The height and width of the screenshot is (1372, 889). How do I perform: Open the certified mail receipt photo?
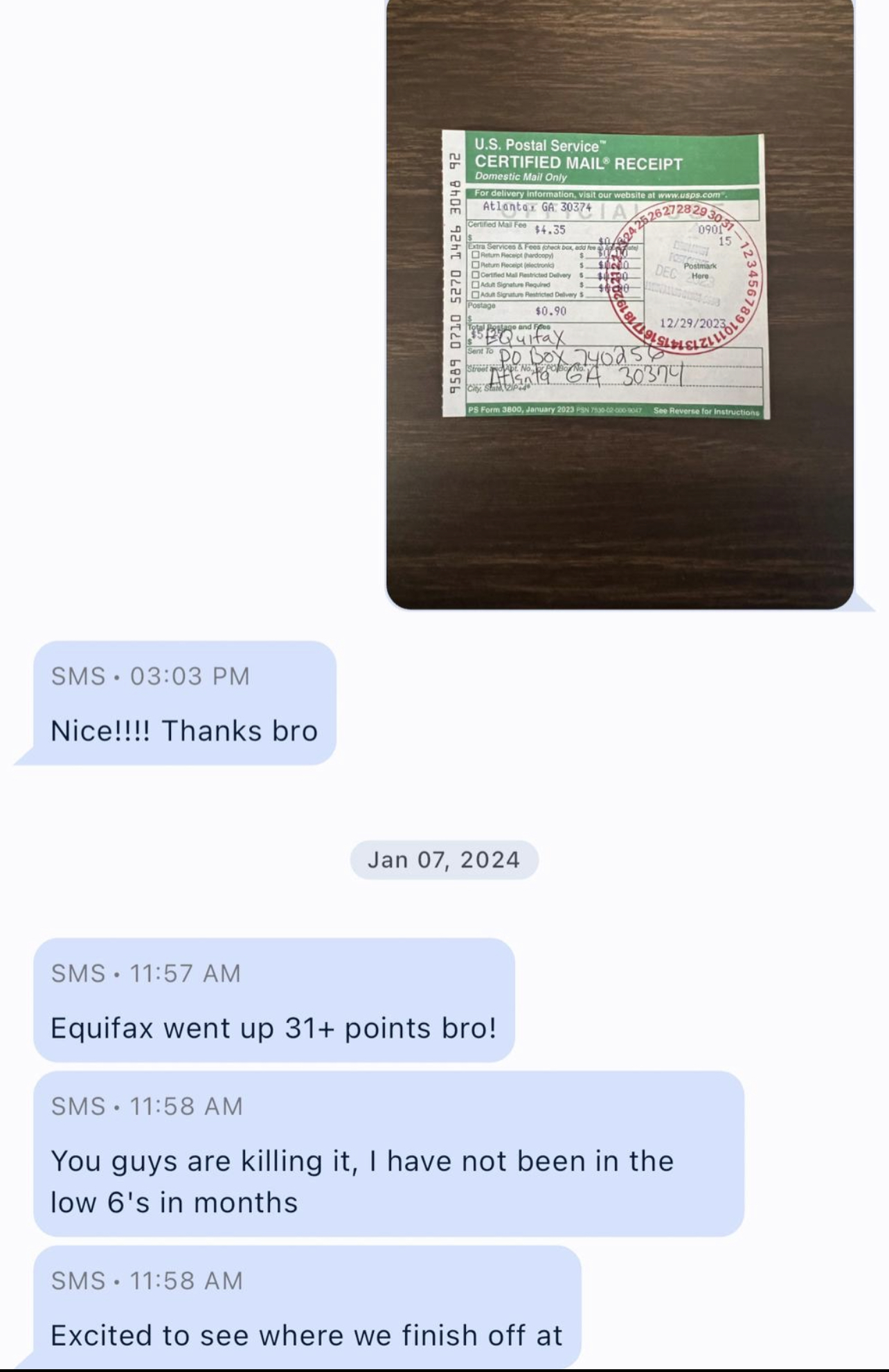619,305
